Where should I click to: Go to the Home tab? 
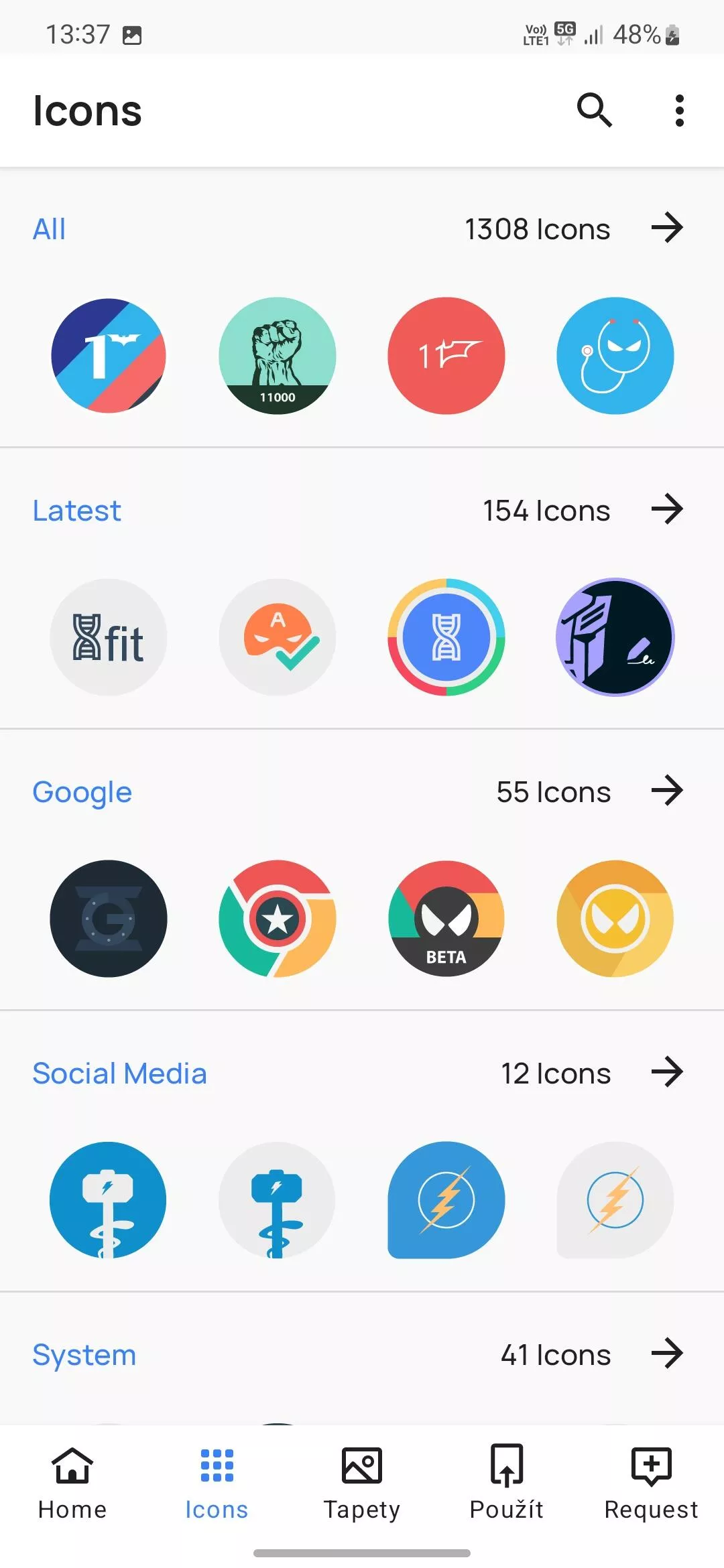coord(72,1482)
